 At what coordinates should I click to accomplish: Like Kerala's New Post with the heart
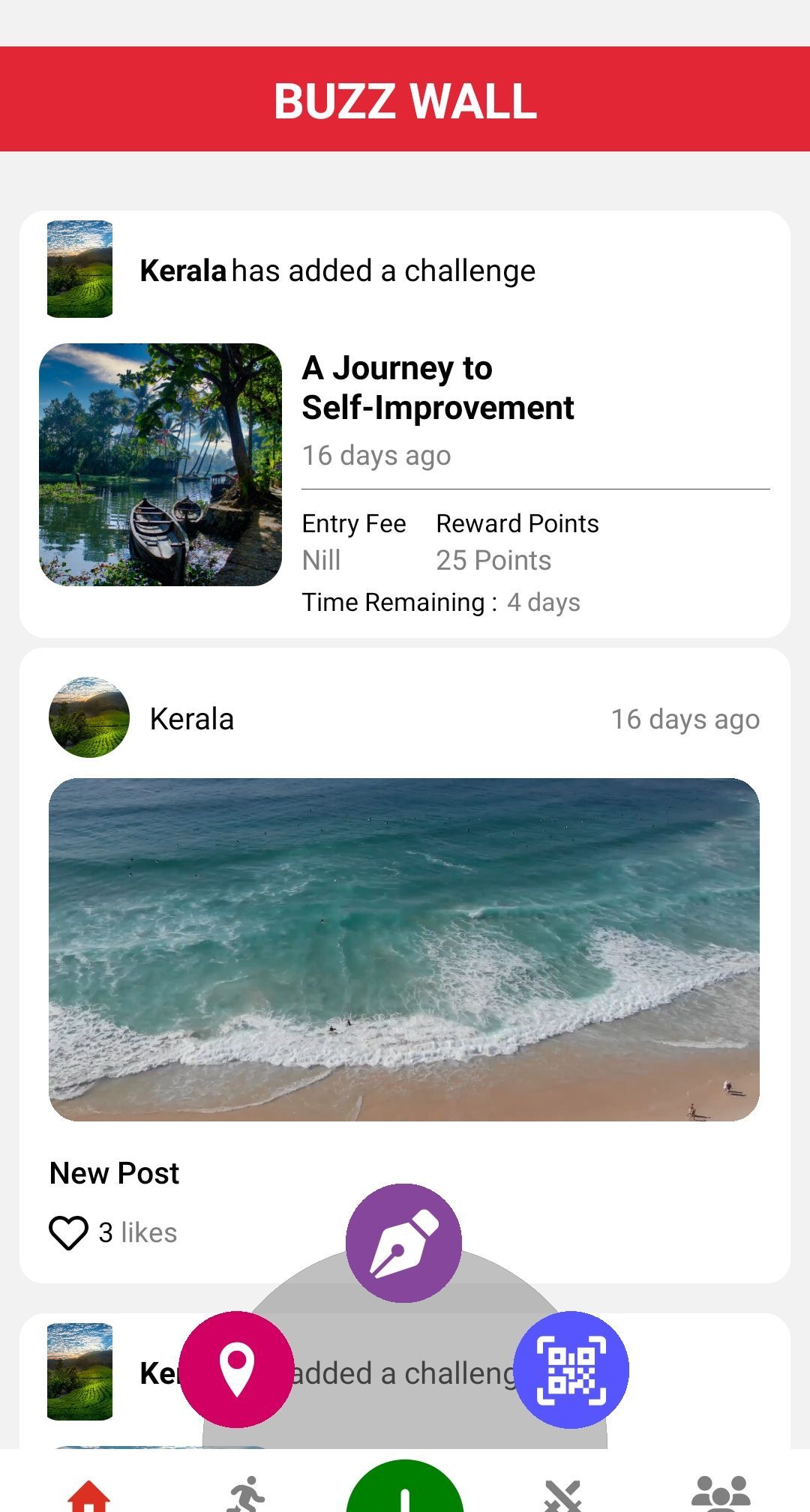pyautogui.click(x=68, y=1233)
